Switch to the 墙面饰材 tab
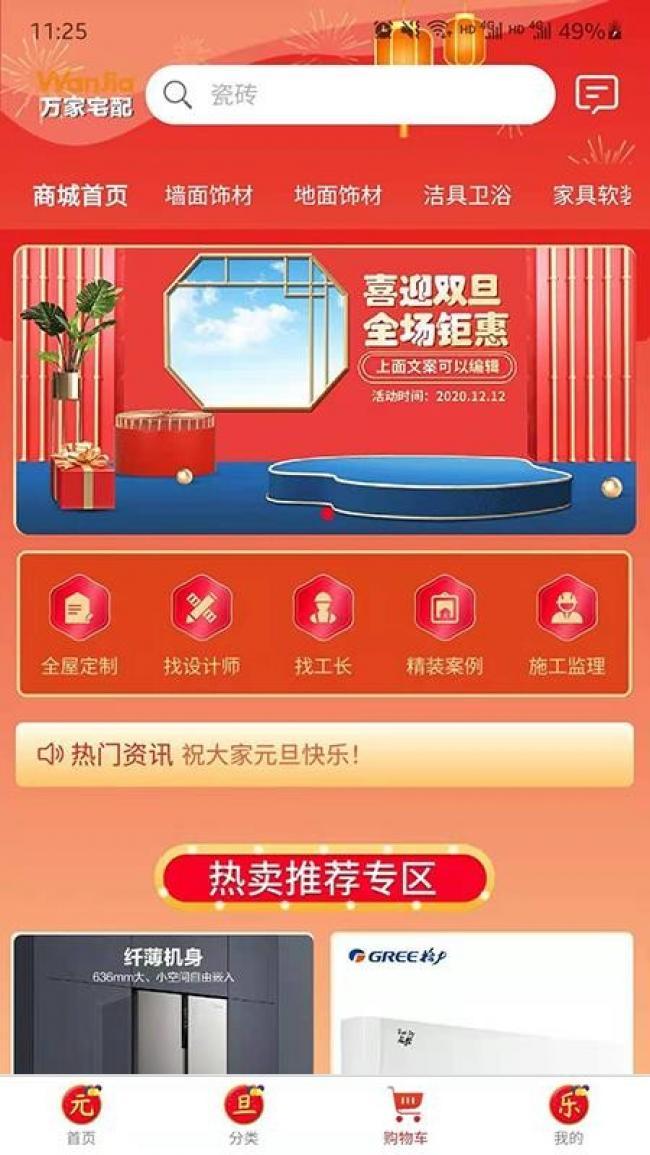This screenshot has height=1155, width=650. click(209, 195)
